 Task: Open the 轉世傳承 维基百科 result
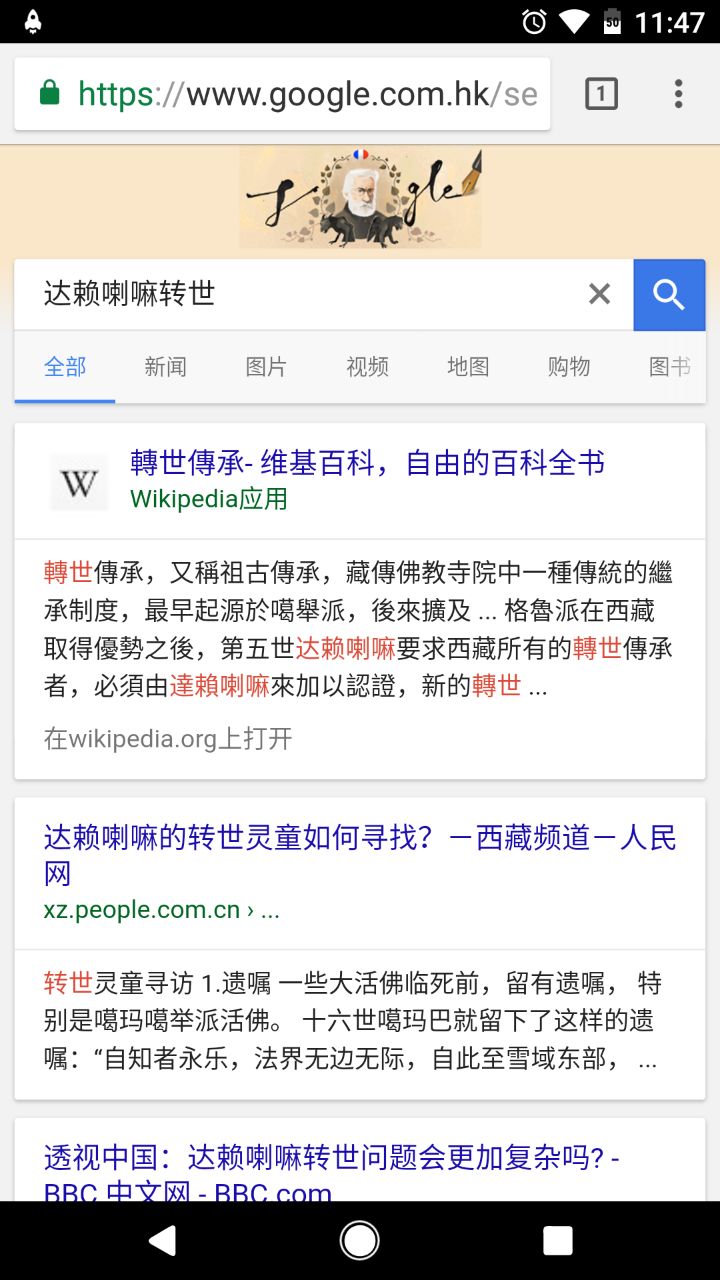367,463
